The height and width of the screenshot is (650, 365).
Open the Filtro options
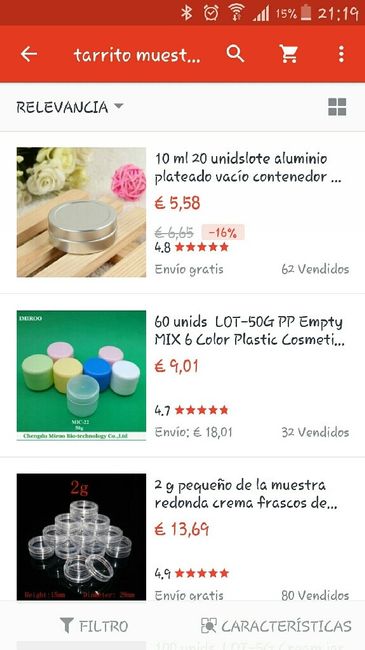[x=94, y=626]
